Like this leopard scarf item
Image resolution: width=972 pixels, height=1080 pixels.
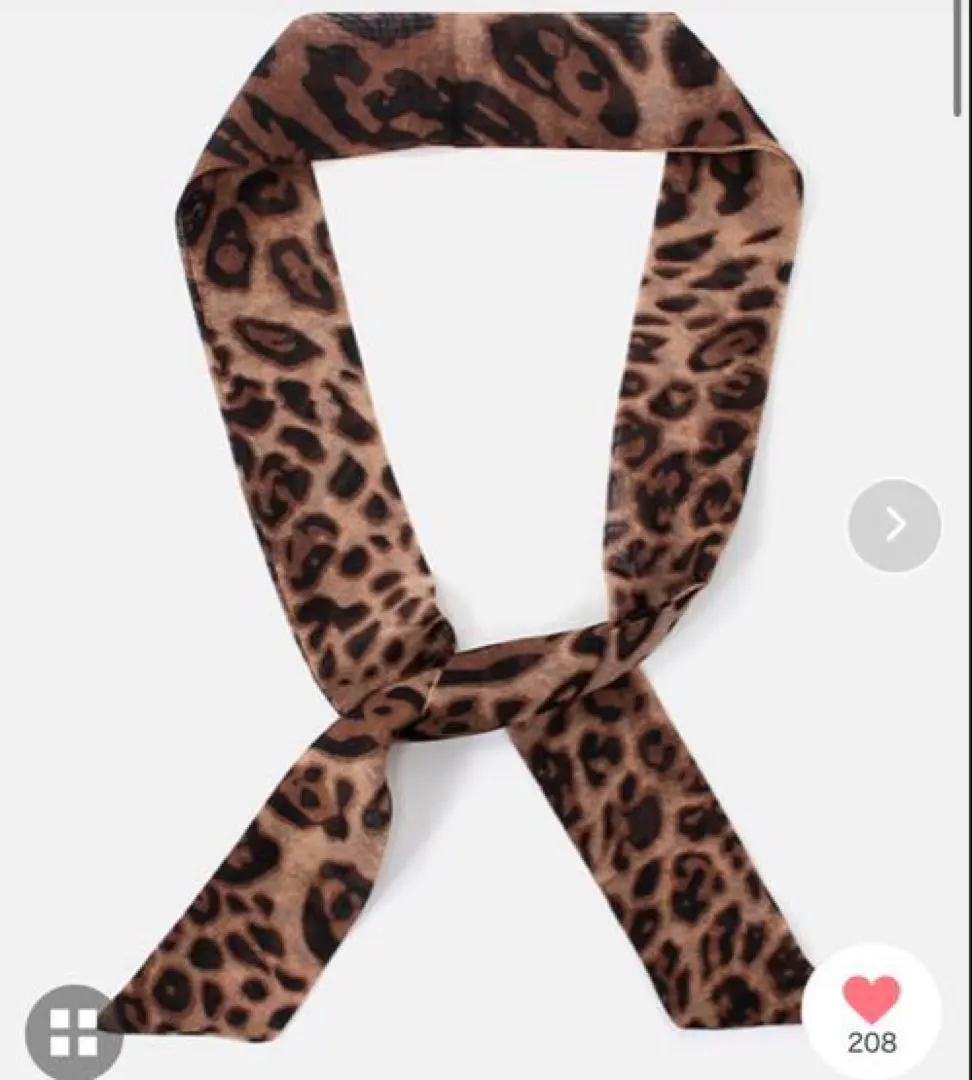coord(871,1002)
